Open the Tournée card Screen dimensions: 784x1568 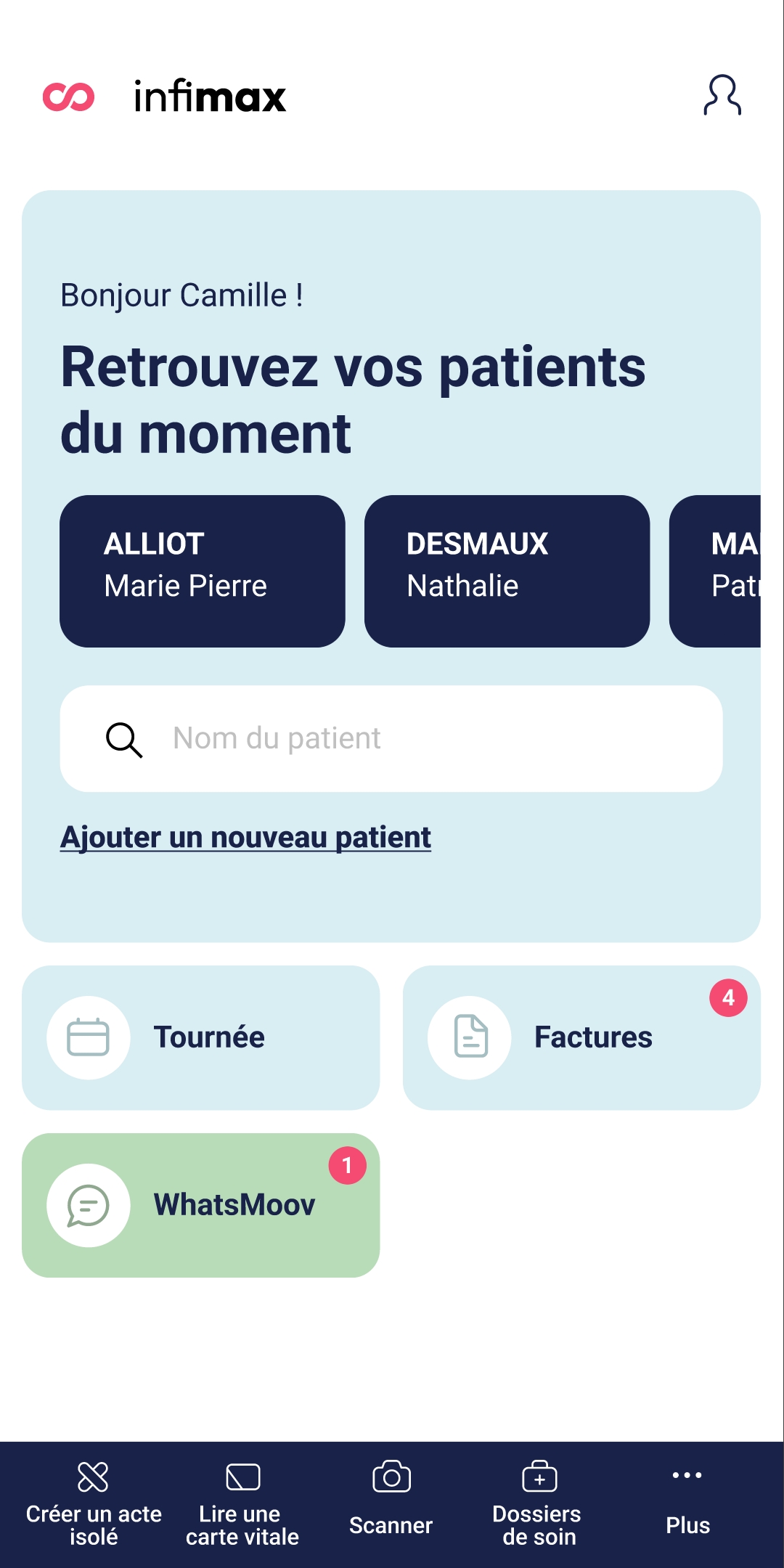[201, 1038]
